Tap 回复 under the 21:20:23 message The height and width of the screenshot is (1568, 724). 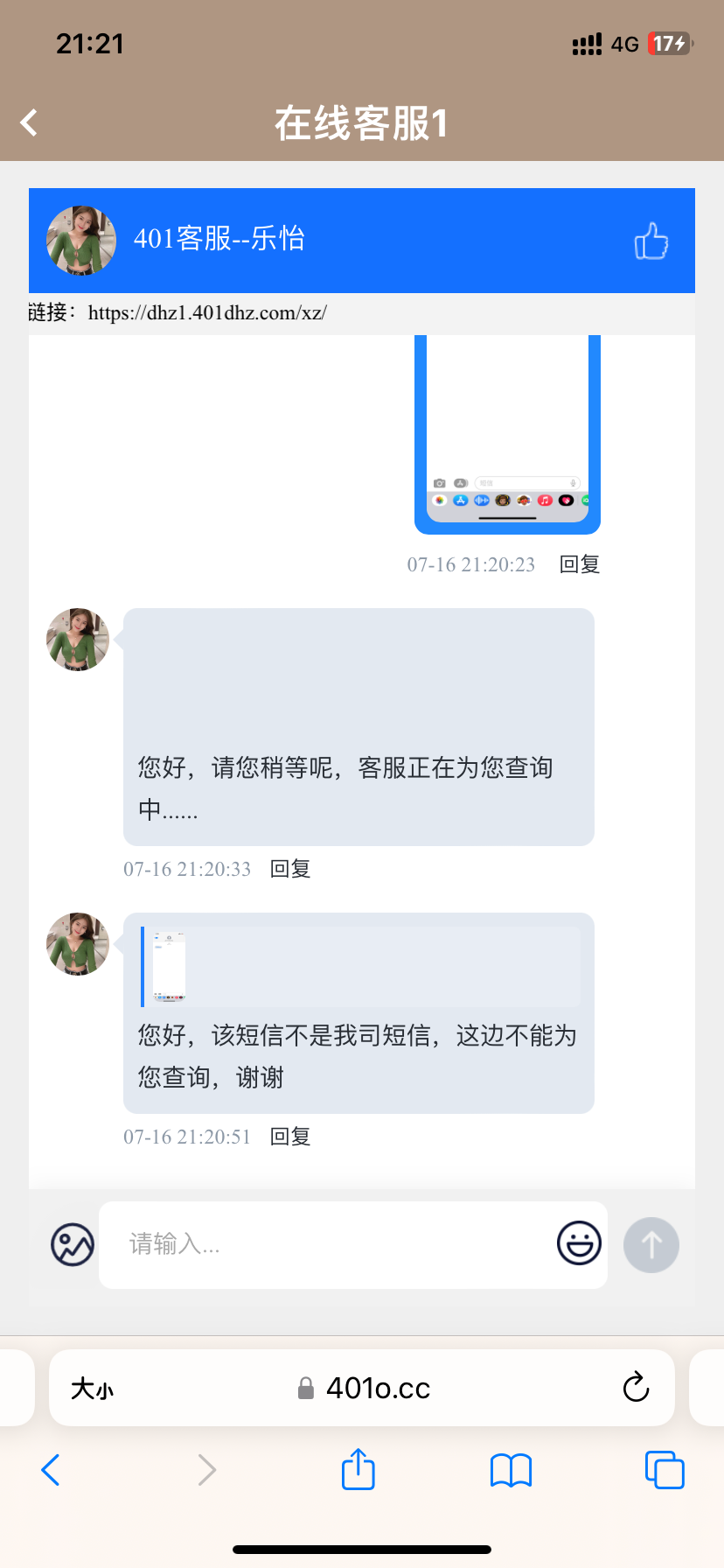(579, 564)
